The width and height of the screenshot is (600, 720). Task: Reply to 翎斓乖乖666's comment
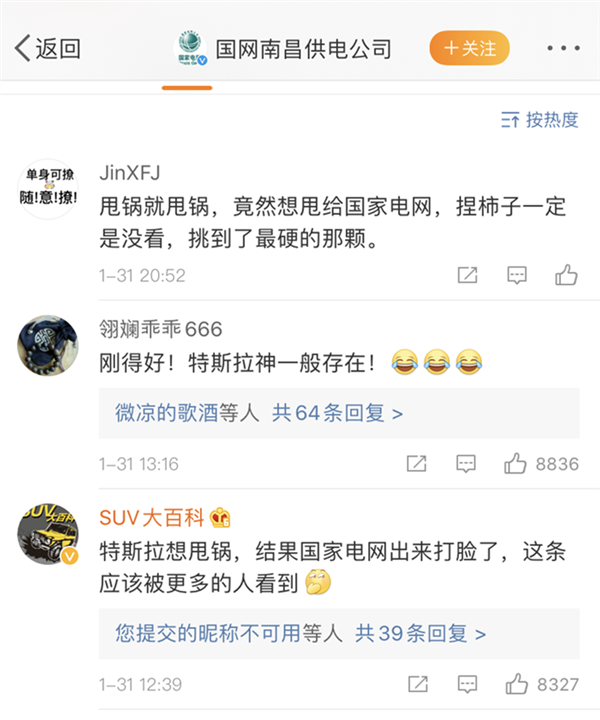tap(465, 464)
